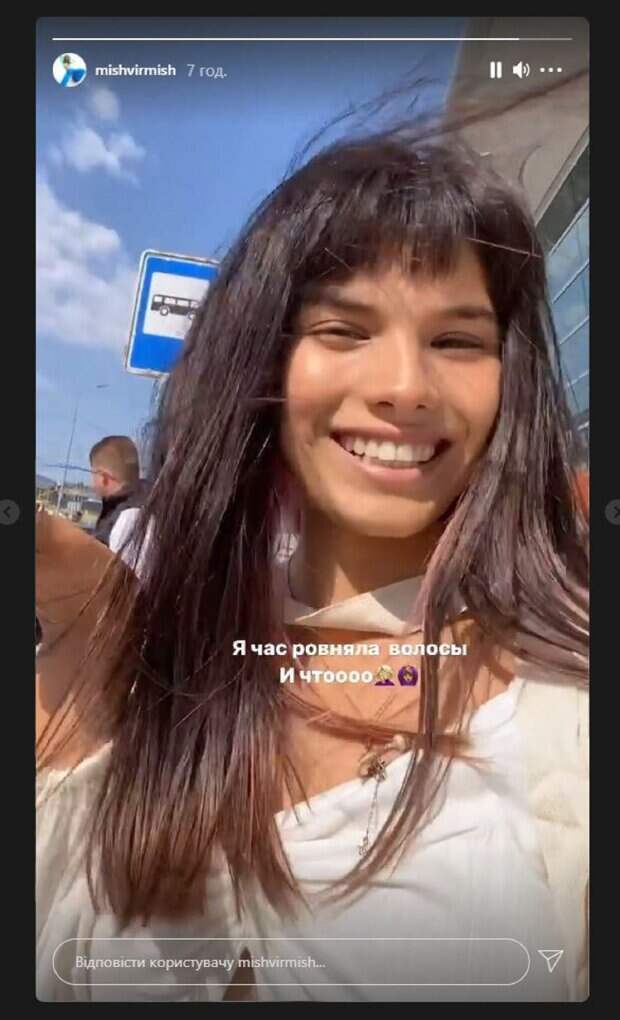Focus the reply to mishvirmish field
Image resolution: width=620 pixels, height=1020 pixels.
click(290, 961)
